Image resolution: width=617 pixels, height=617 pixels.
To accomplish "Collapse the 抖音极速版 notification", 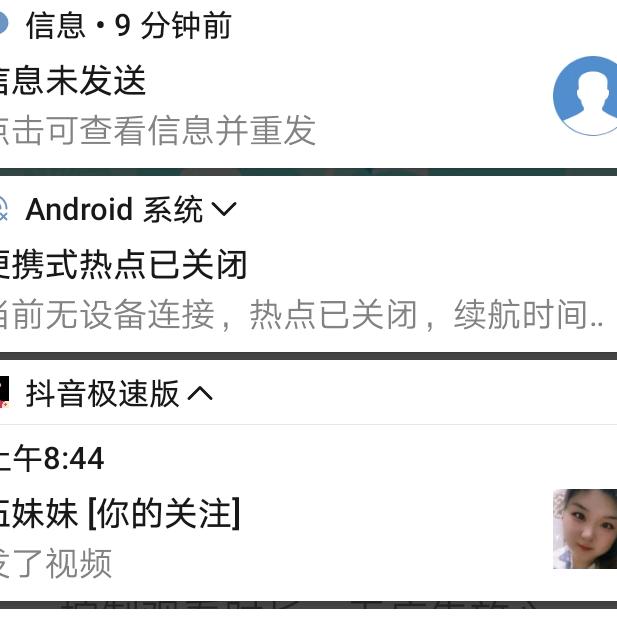I will click(200, 394).
